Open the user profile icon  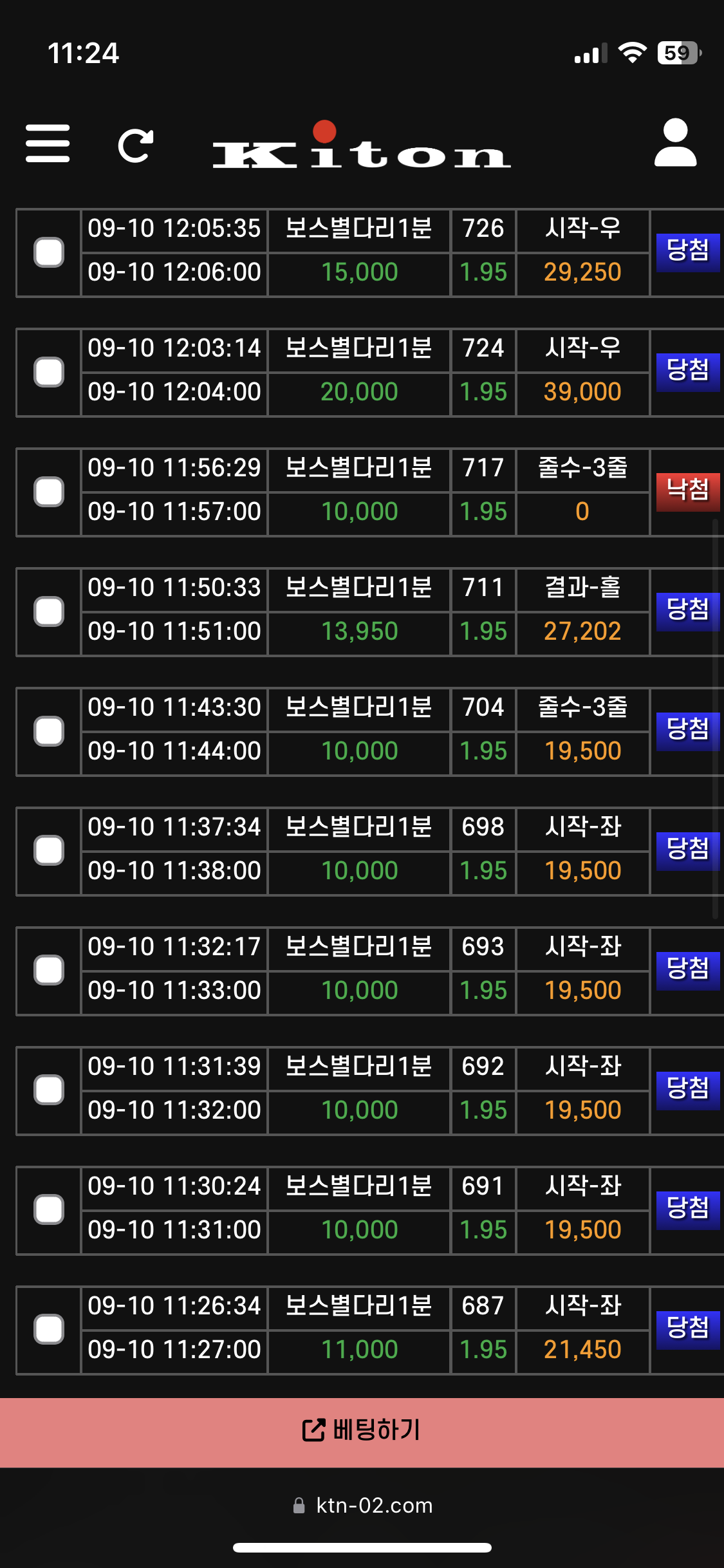(x=675, y=143)
